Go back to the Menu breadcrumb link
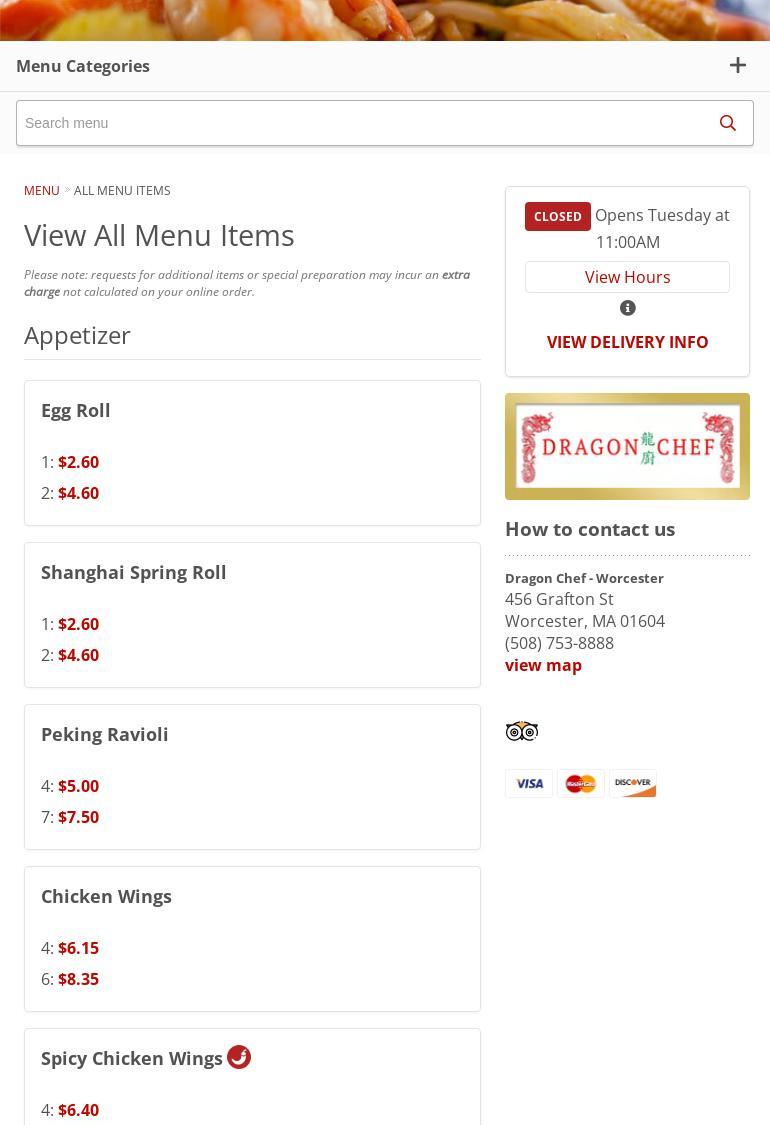770x1125 pixels. [42, 190]
